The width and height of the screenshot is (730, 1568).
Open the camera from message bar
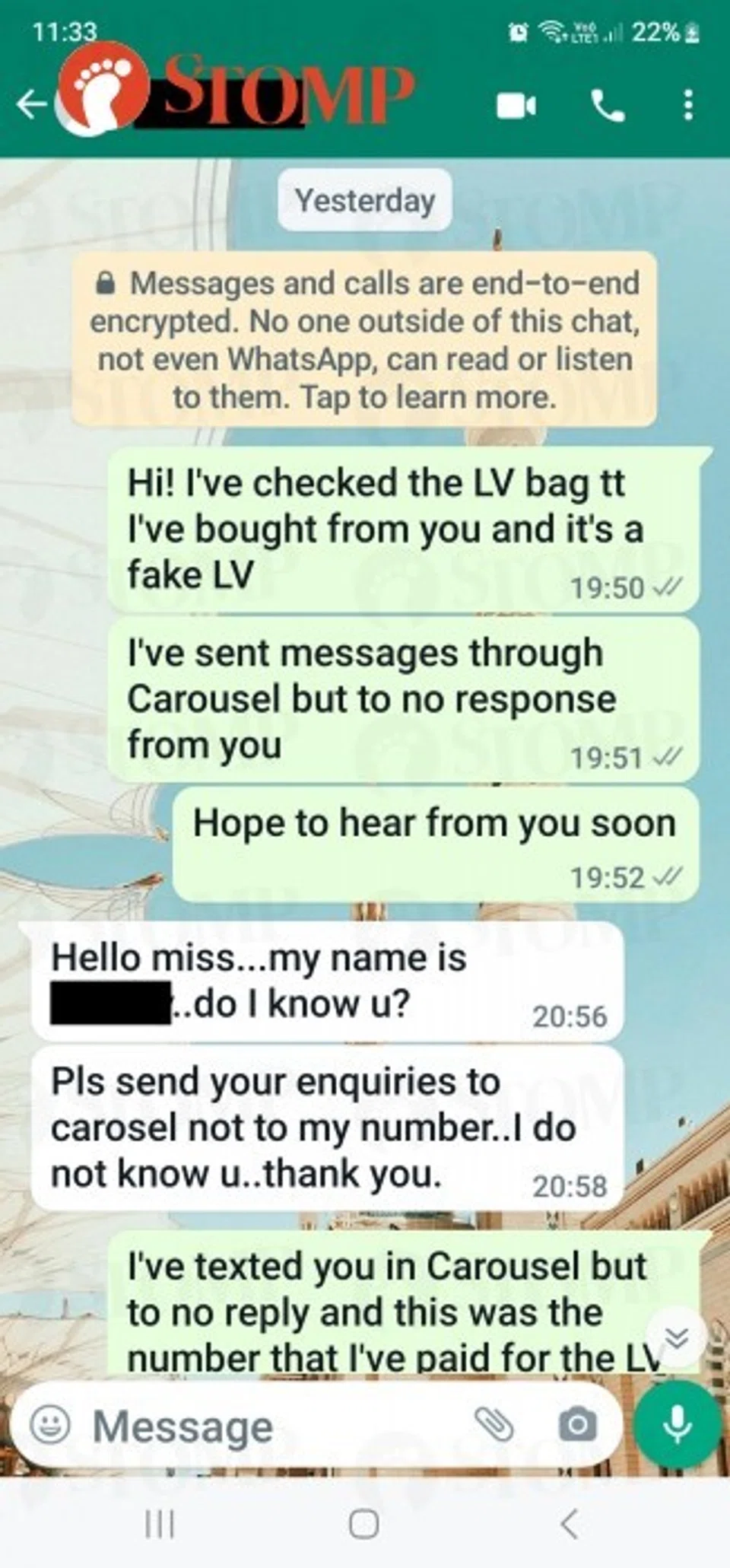pyautogui.click(x=578, y=1424)
